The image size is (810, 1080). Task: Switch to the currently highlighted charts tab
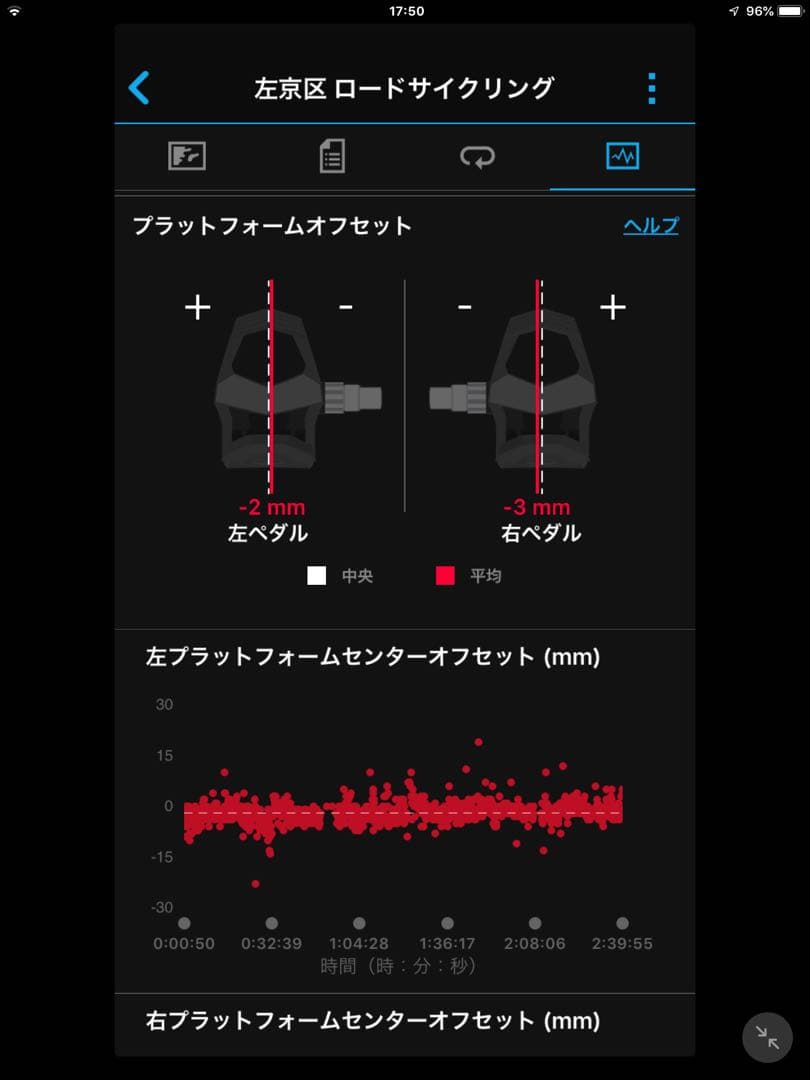[622, 157]
